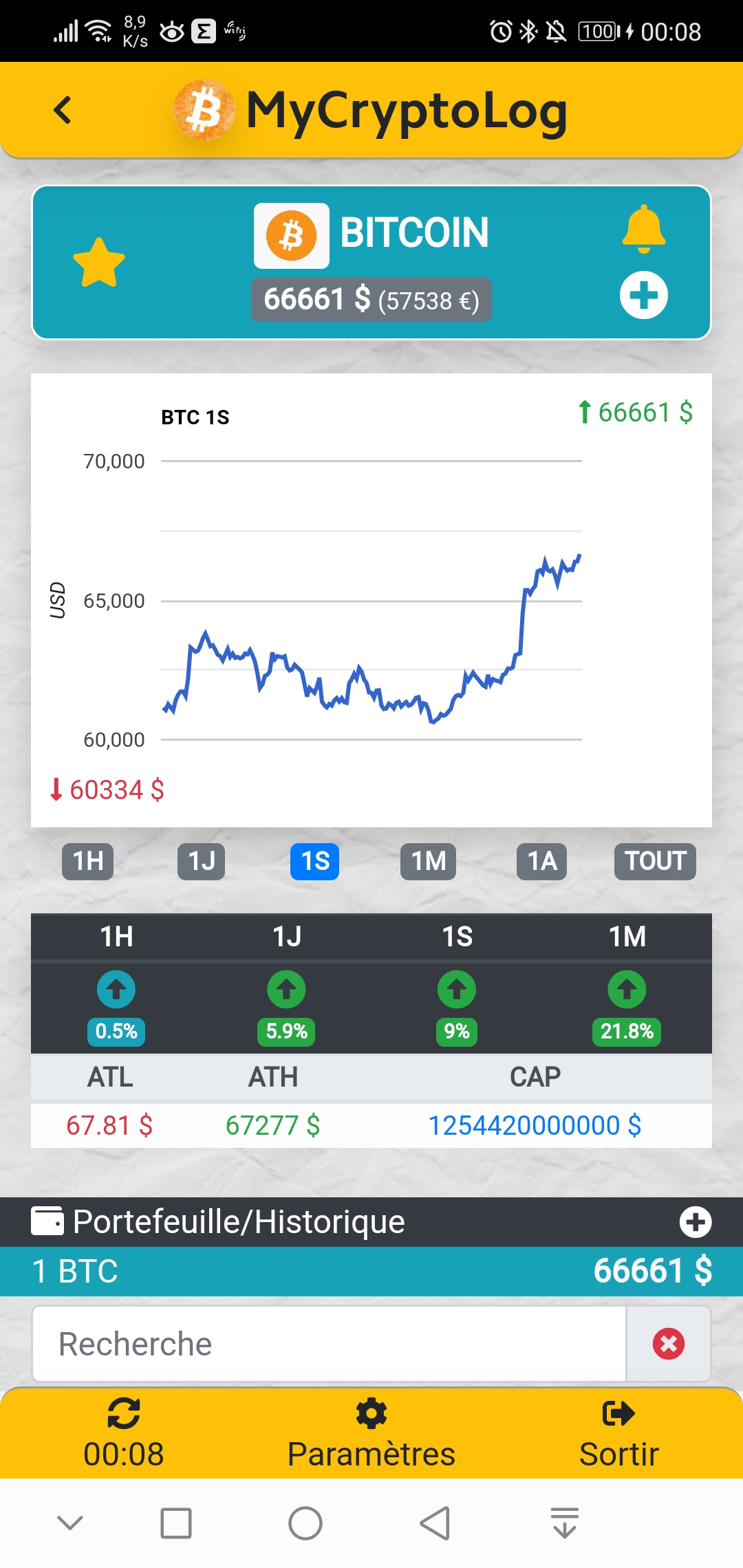The height and width of the screenshot is (1568, 743).
Task: Change chart to 1A range
Action: click(x=541, y=861)
